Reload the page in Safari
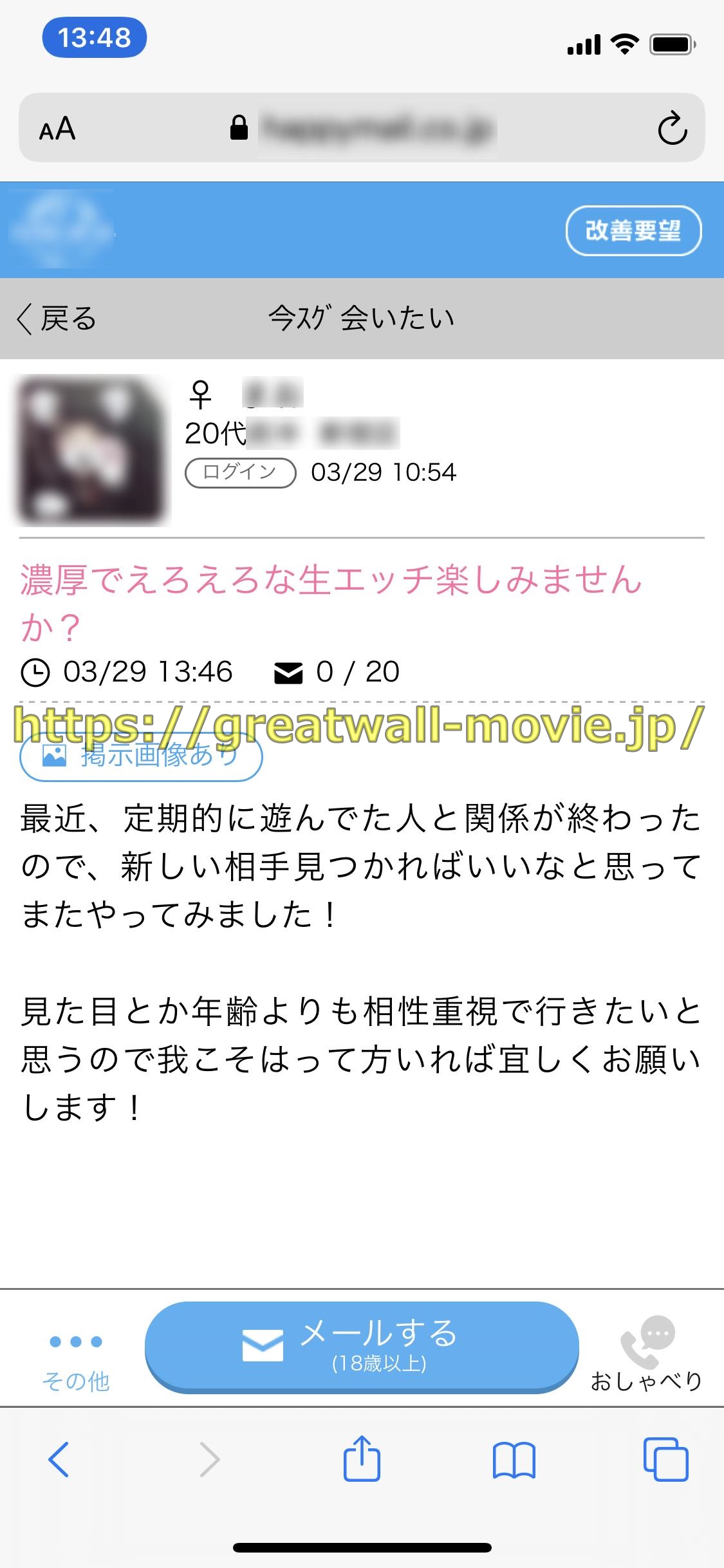 [x=672, y=128]
